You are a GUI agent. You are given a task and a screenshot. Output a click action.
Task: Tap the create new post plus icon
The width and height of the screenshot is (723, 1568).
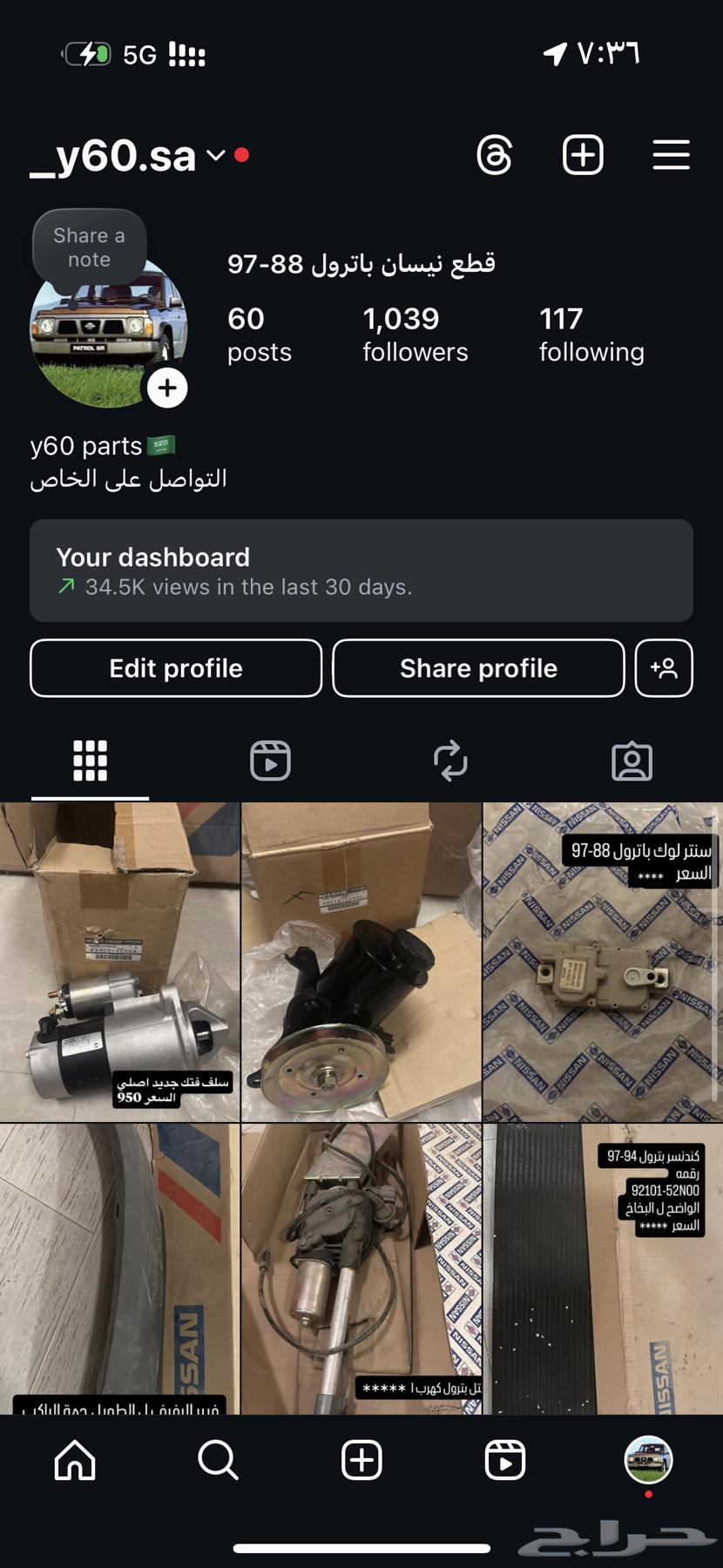coord(583,155)
